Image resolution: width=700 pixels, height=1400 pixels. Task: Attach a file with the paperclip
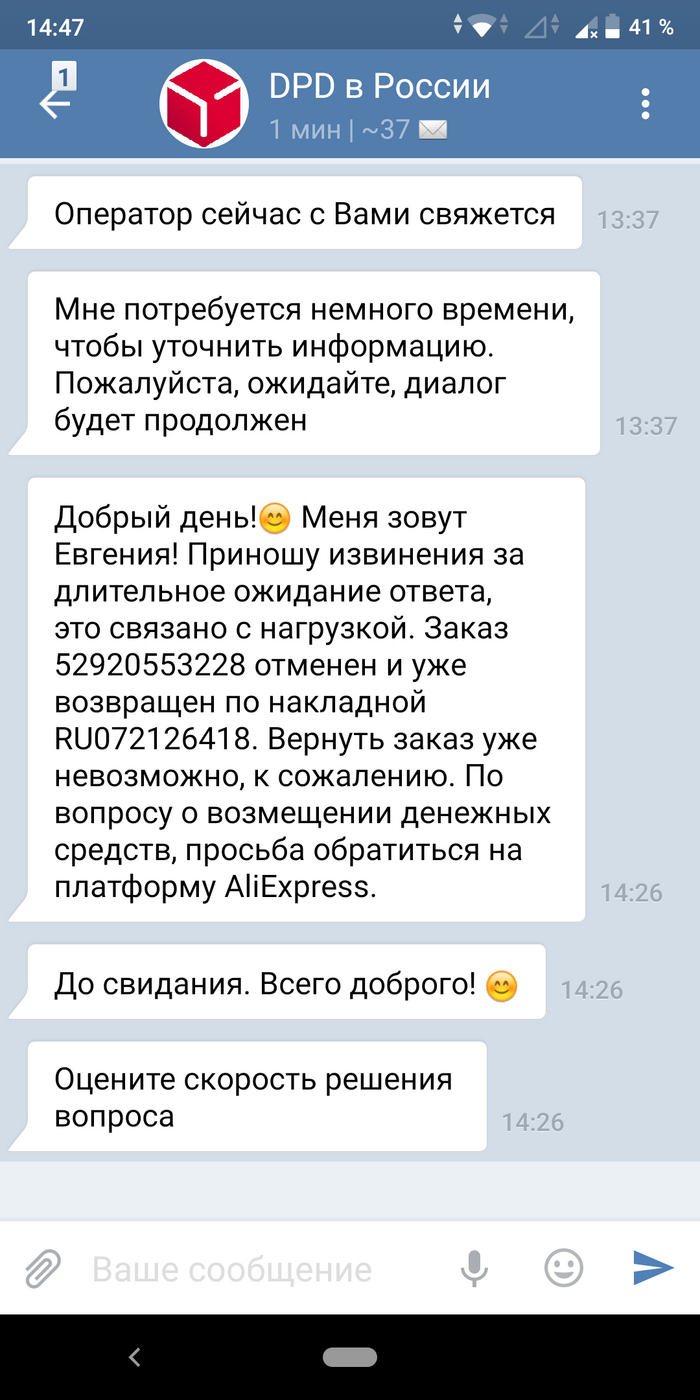point(42,1269)
